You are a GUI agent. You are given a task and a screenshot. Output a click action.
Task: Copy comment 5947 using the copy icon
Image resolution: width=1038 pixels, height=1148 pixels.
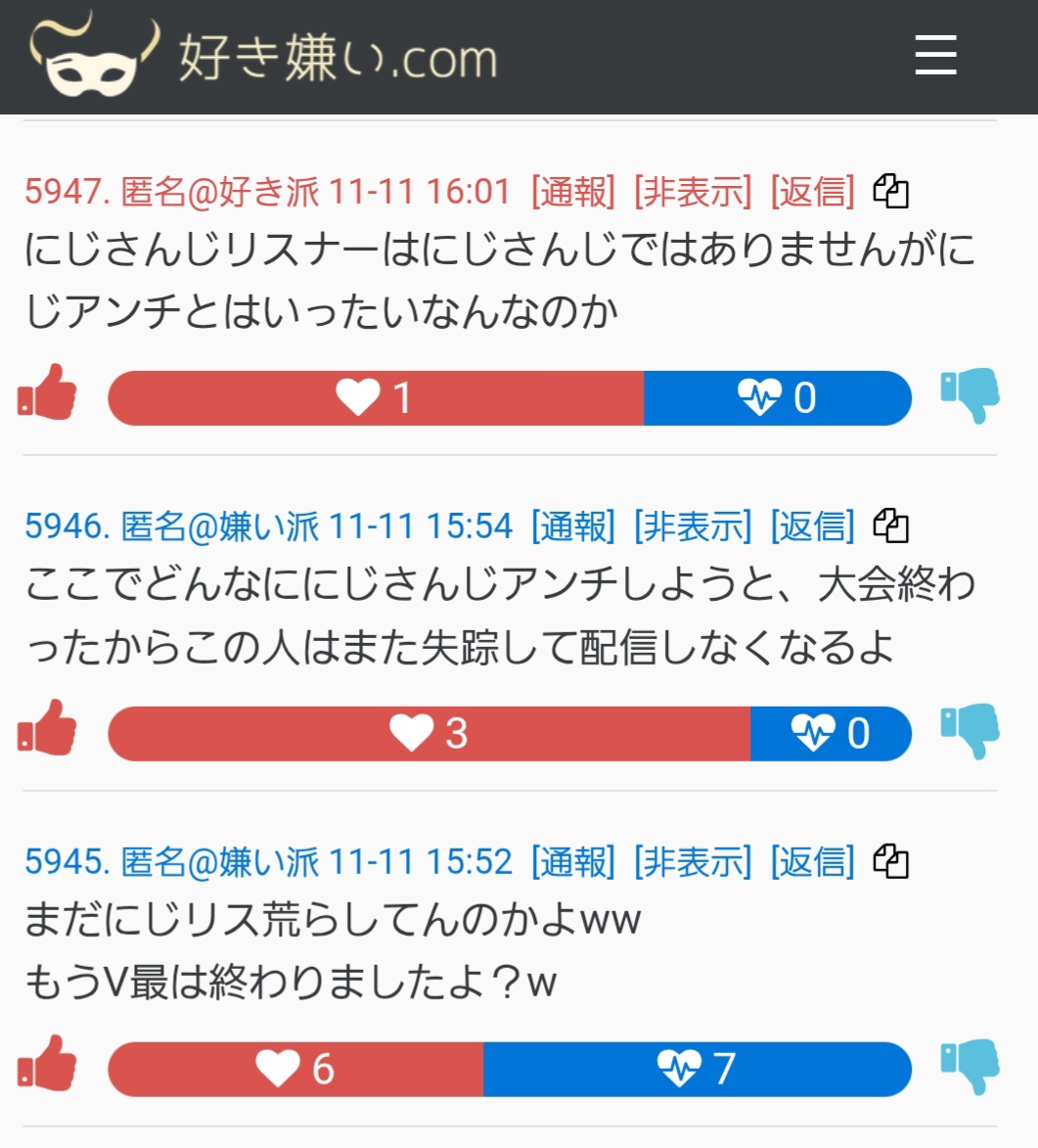890,192
